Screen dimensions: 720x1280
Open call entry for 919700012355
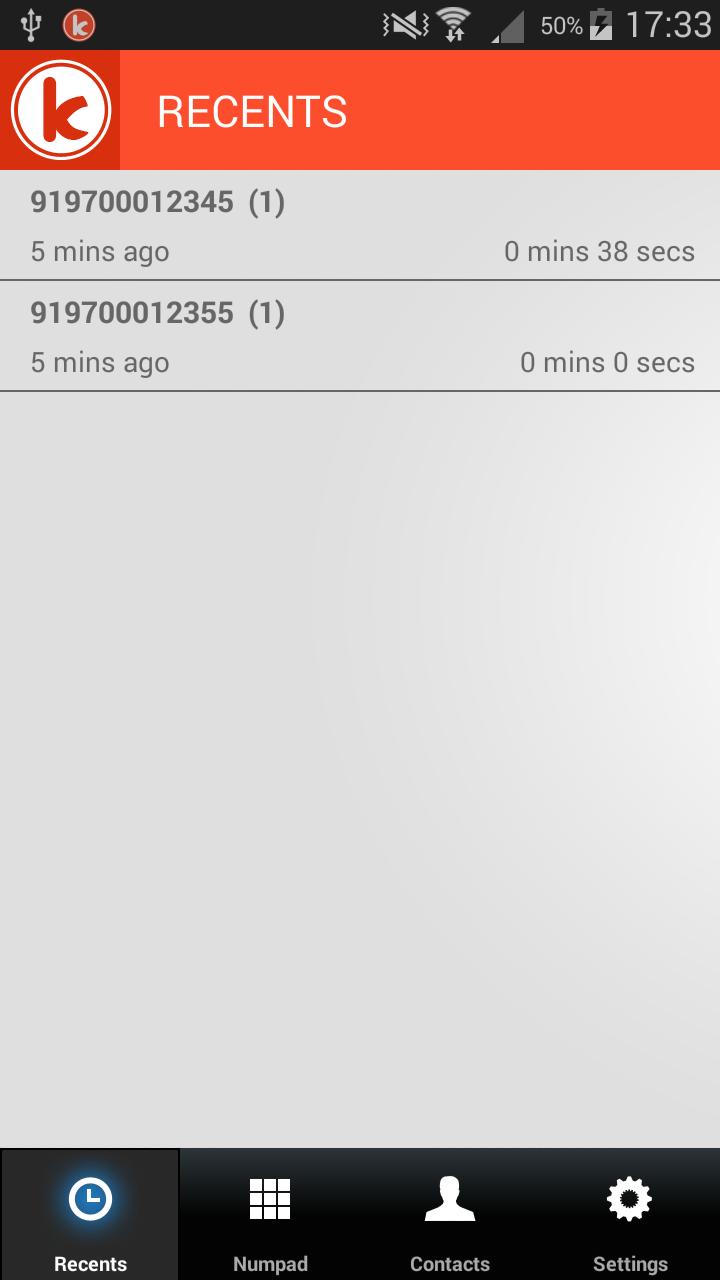pyautogui.click(x=360, y=337)
